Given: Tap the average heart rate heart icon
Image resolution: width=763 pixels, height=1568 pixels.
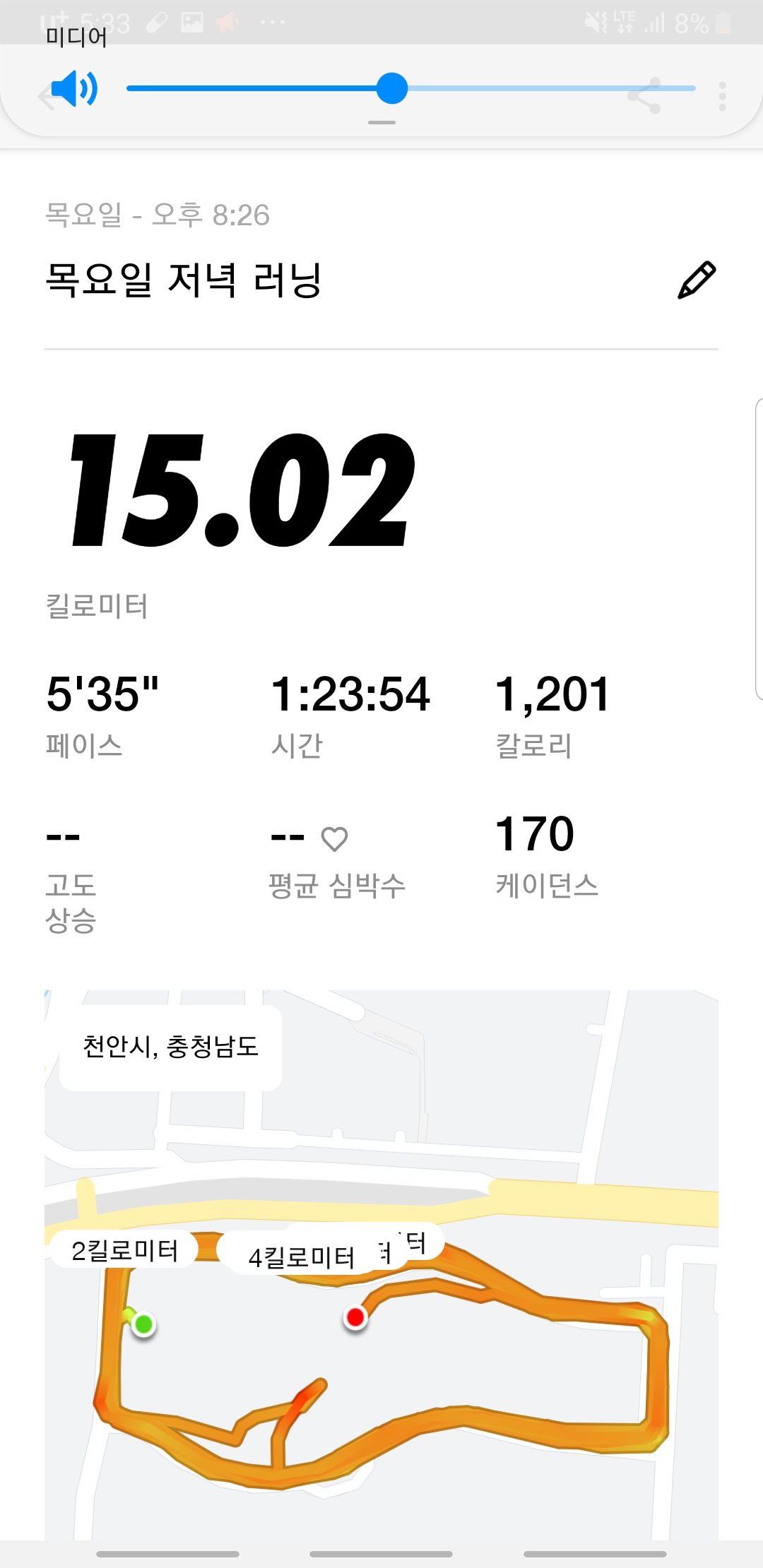Looking at the screenshot, I should tap(334, 838).
